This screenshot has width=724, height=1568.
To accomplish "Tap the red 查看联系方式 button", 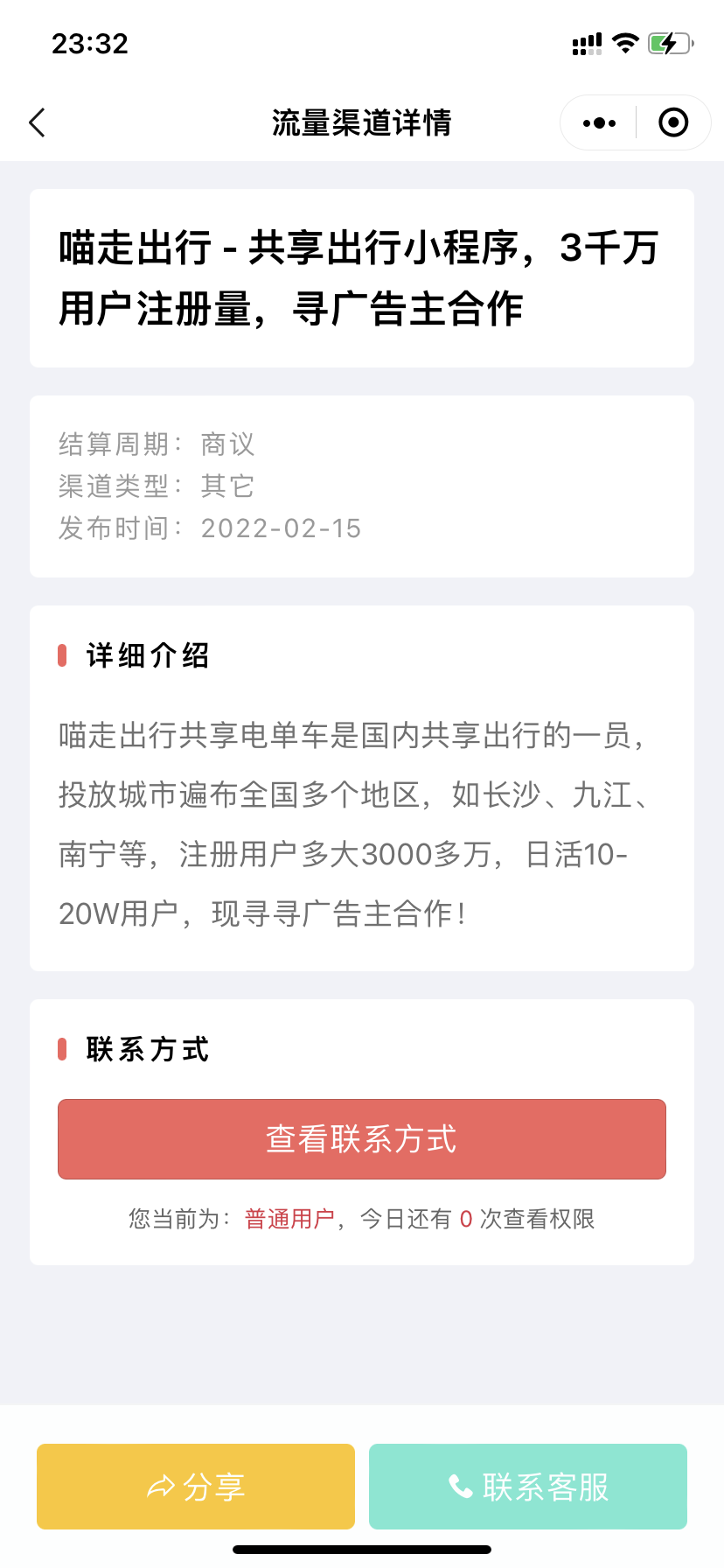I will tap(362, 1139).
